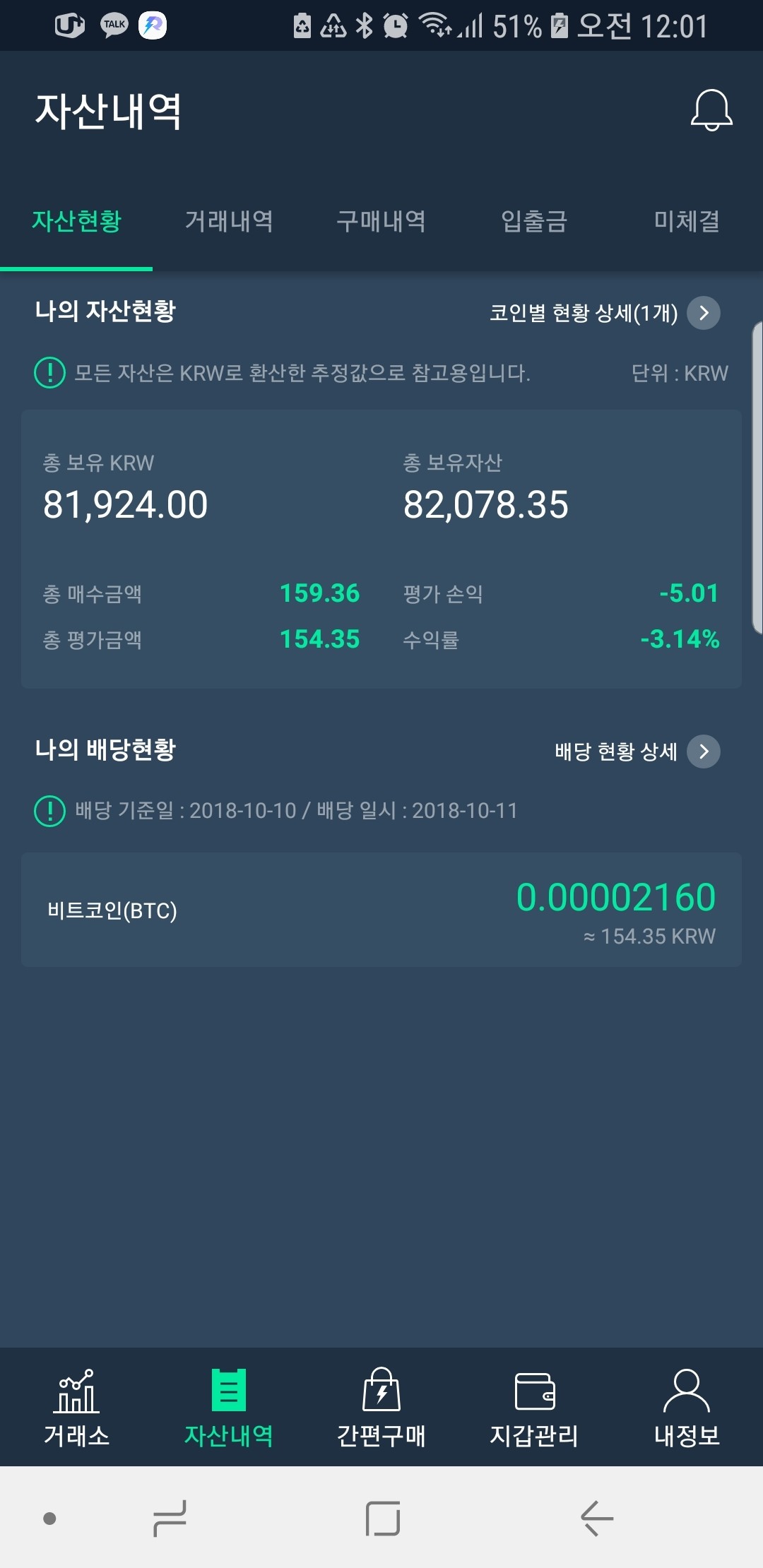Screen dimensions: 763x1568
Task: Tap the info icon beside dividend date notice
Action: [x=49, y=811]
